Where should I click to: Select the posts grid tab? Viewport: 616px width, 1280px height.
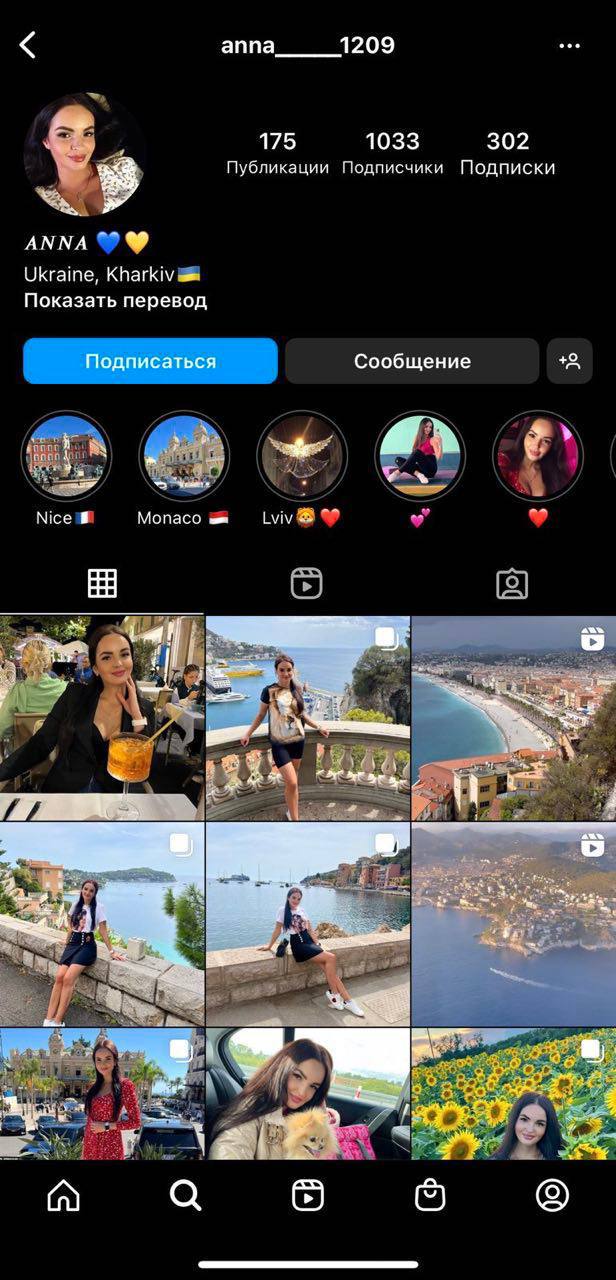click(102, 583)
